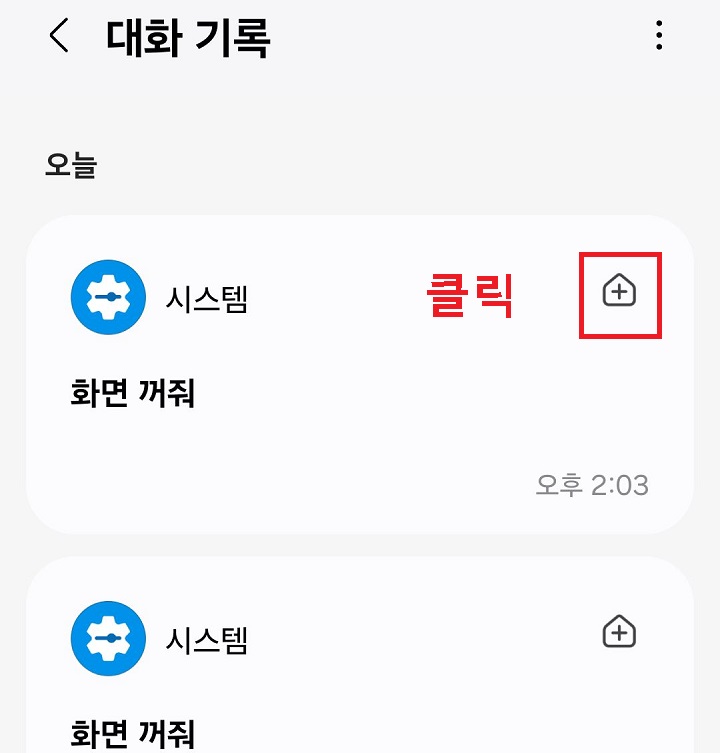Viewport: 720px width, 753px height.
Task: Click the second 화면 꺼줘 command text
Action: point(134,733)
